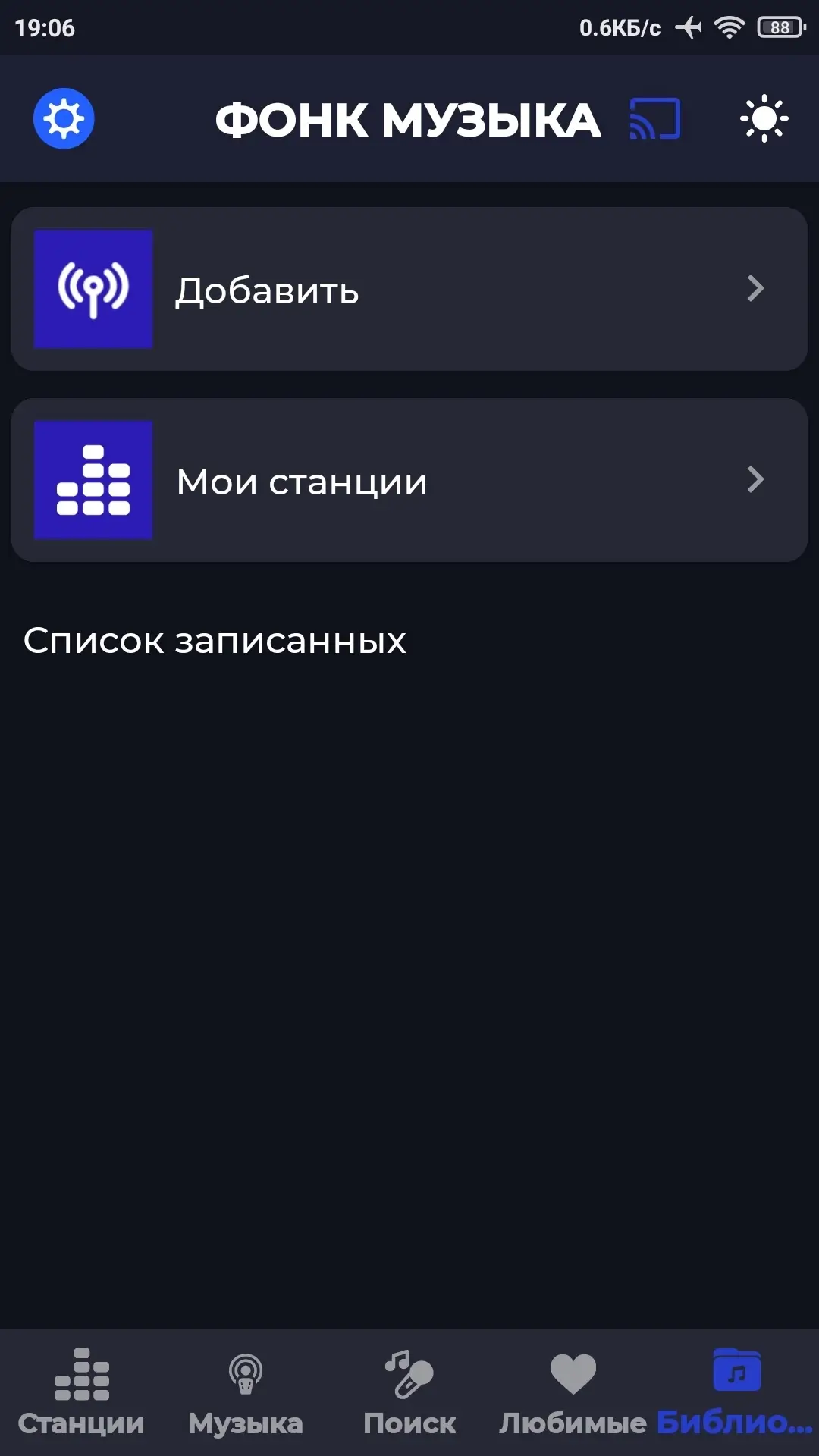The width and height of the screenshot is (819, 1456).
Task: Select the Библиотека tab
Action: pos(736,1392)
